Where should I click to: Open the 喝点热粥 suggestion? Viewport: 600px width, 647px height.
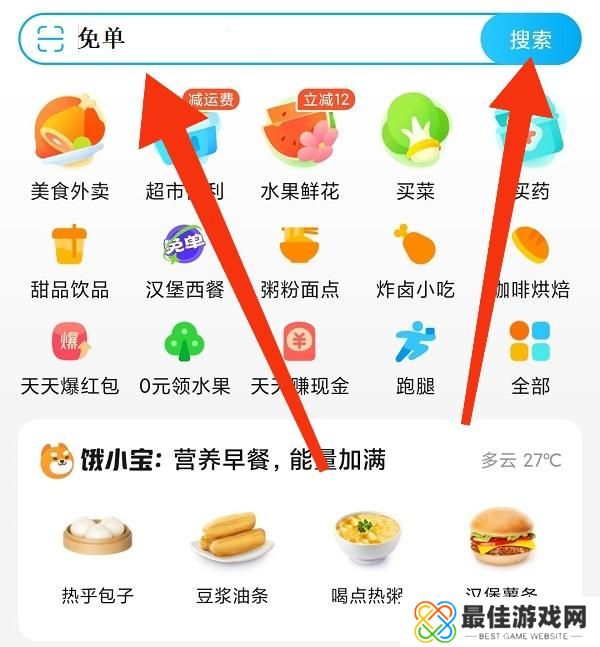[x=366, y=556]
